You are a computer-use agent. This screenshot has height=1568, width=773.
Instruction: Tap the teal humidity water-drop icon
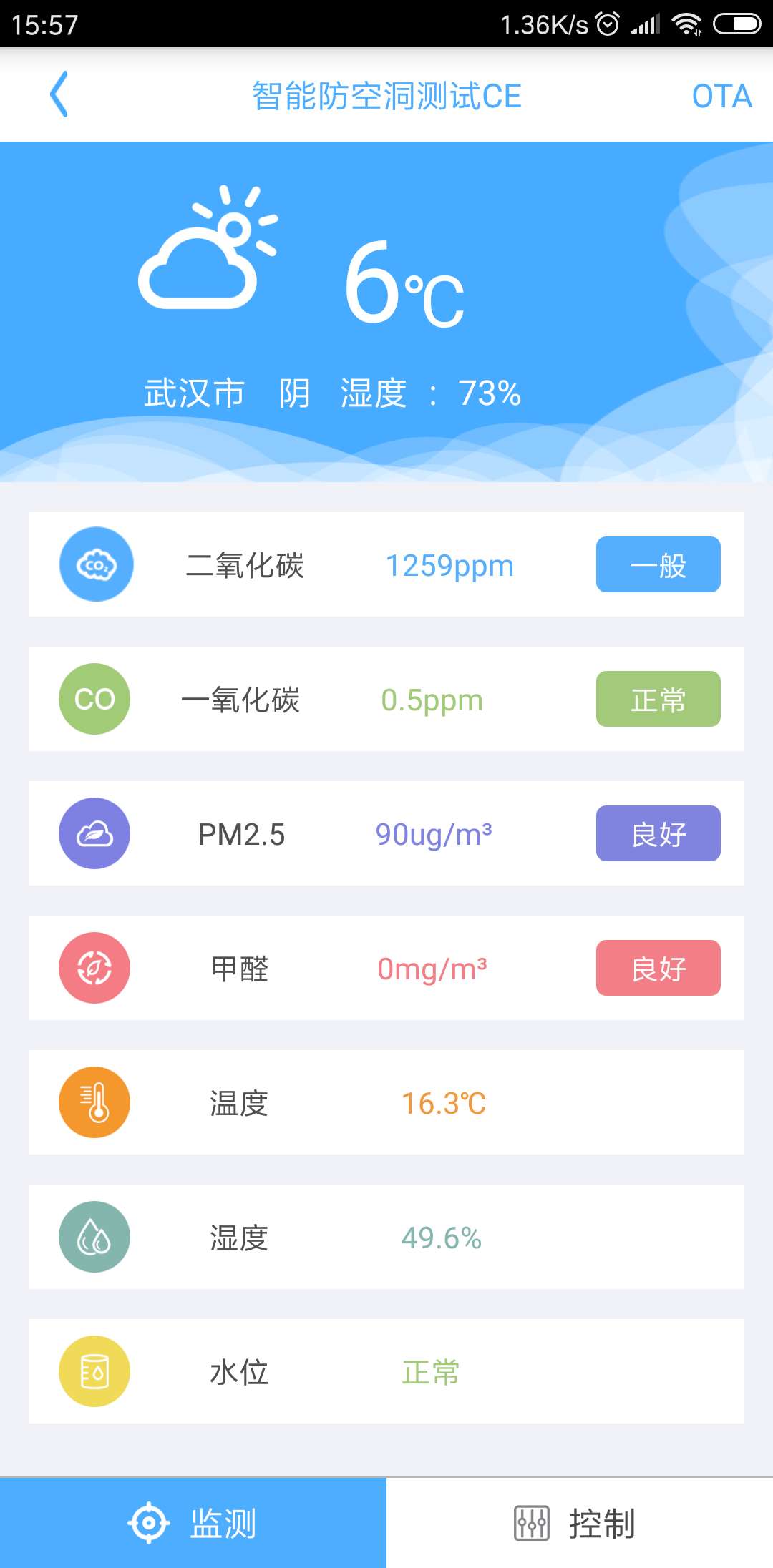(95, 1237)
